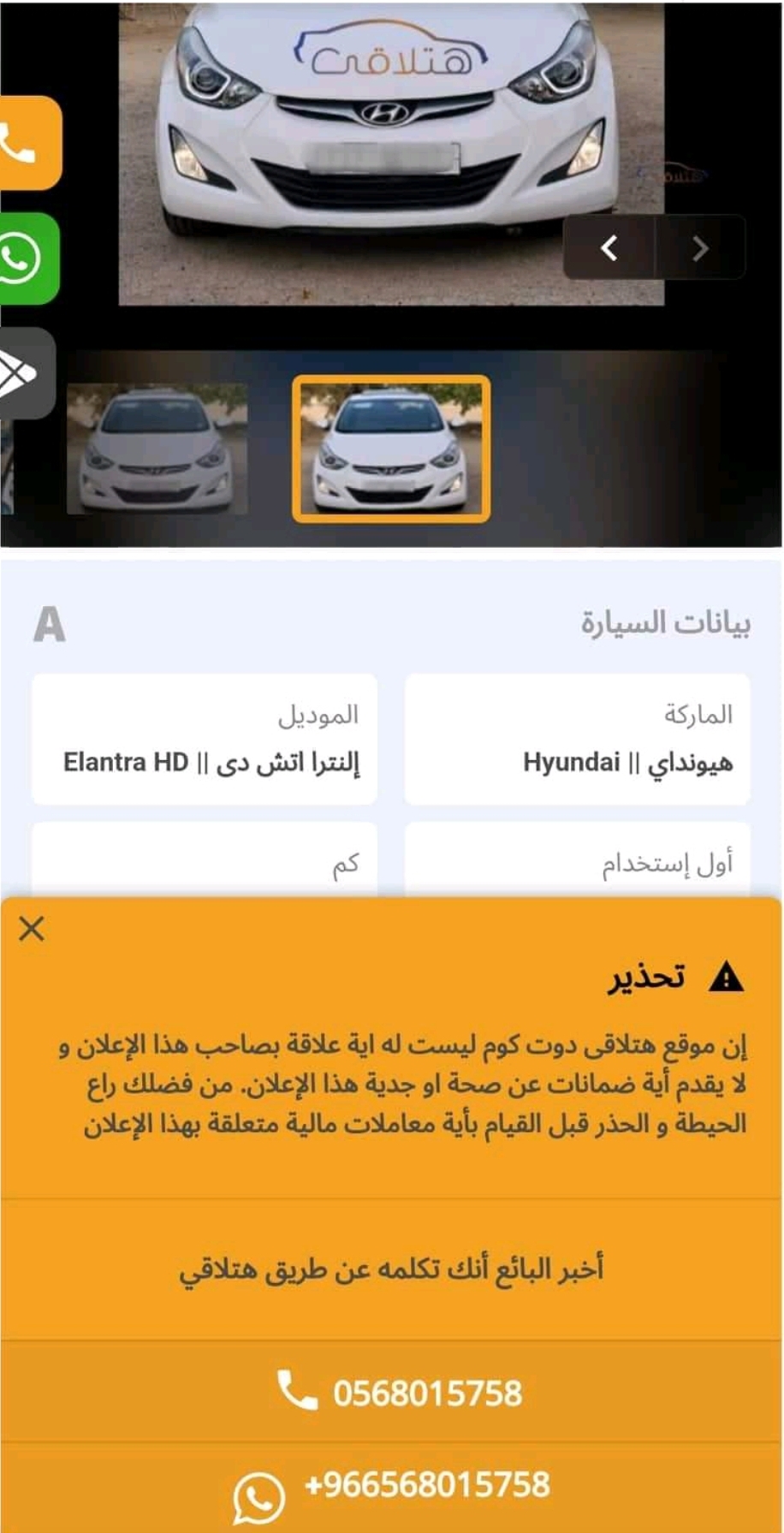Dismiss the orange warning panel
784x1533 pixels.
pos(32,929)
